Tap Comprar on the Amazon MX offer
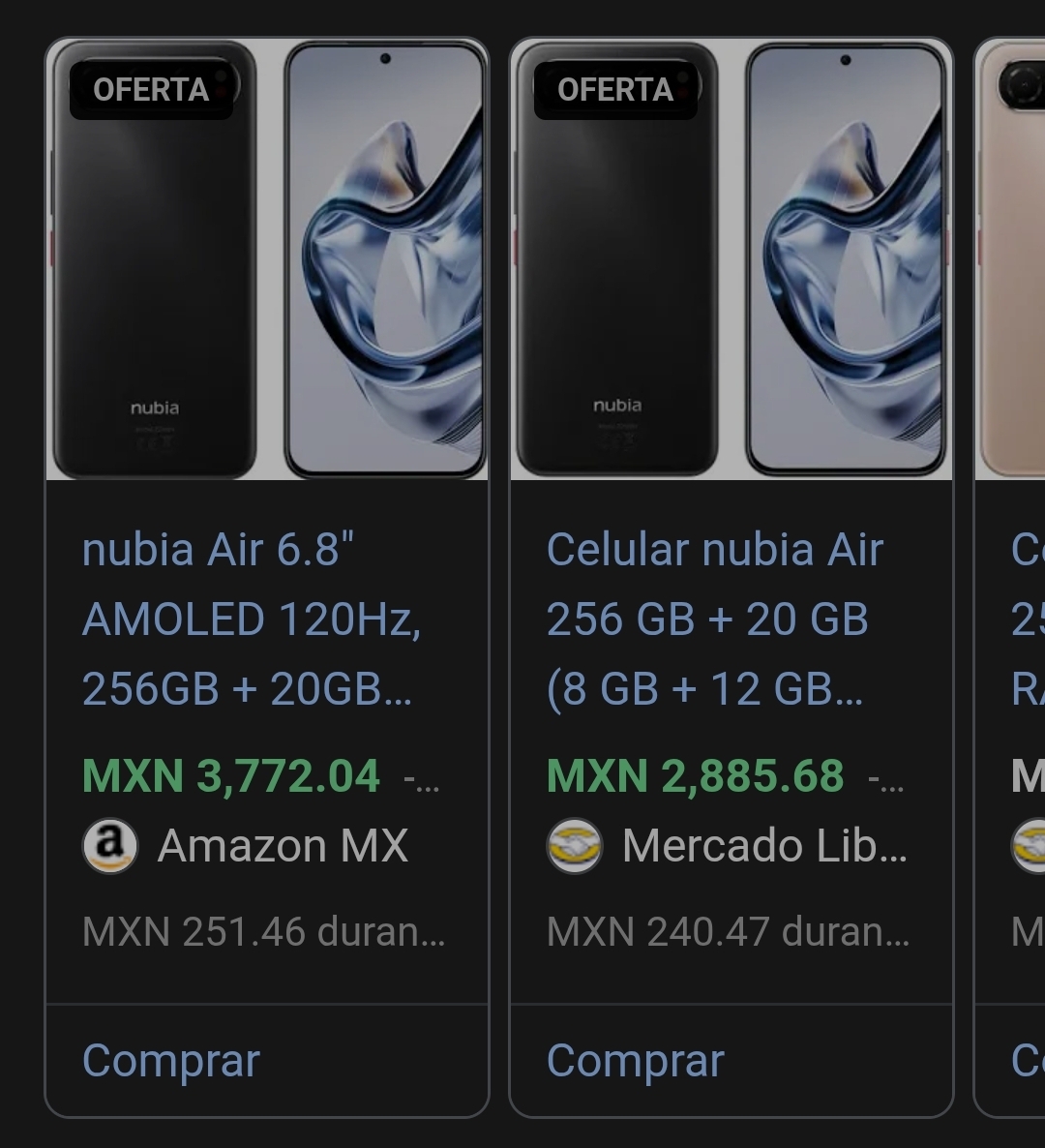 tap(171, 1061)
